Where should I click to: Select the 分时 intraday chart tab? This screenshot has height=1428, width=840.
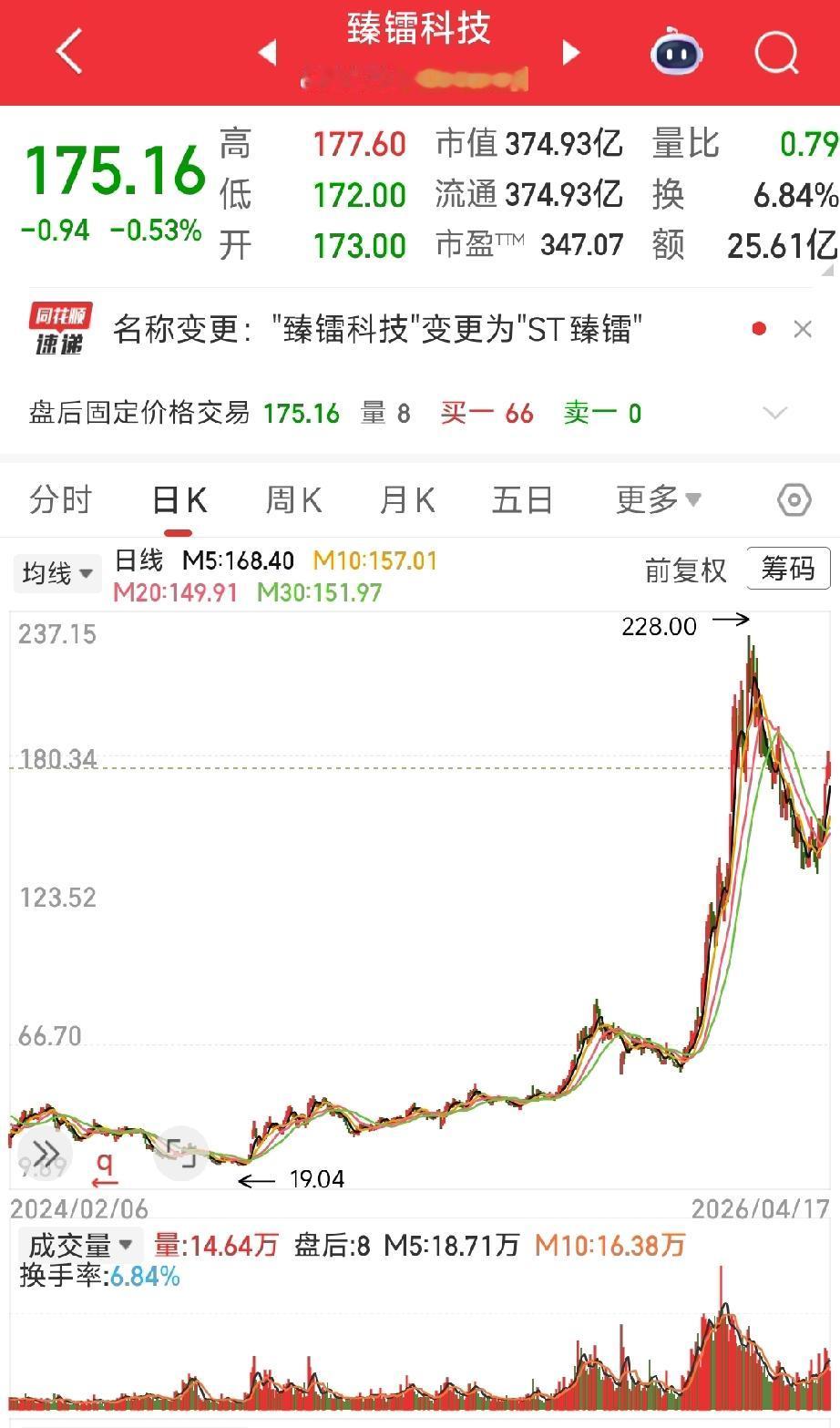pyautogui.click(x=58, y=499)
